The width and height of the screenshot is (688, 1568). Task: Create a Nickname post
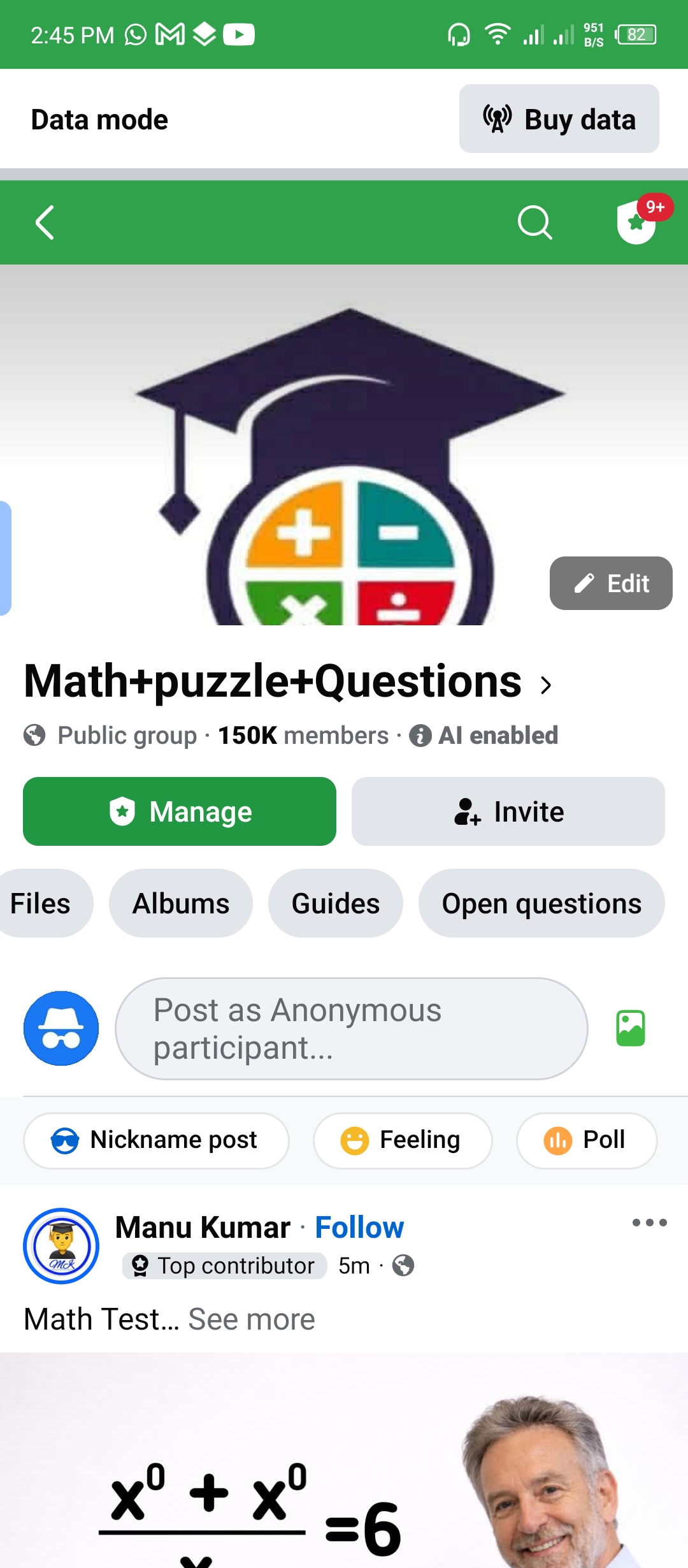[156, 1140]
